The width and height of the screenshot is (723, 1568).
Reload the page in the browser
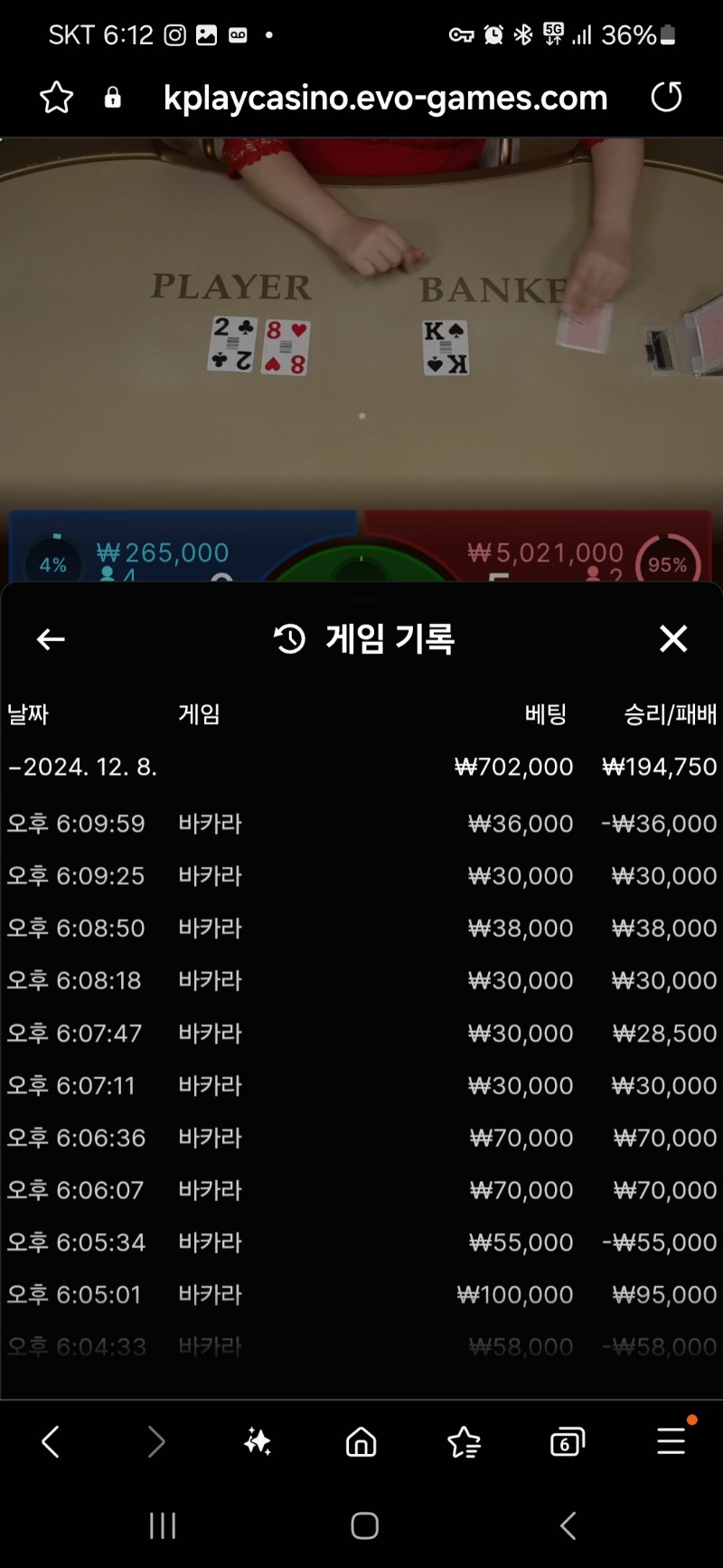click(x=666, y=97)
